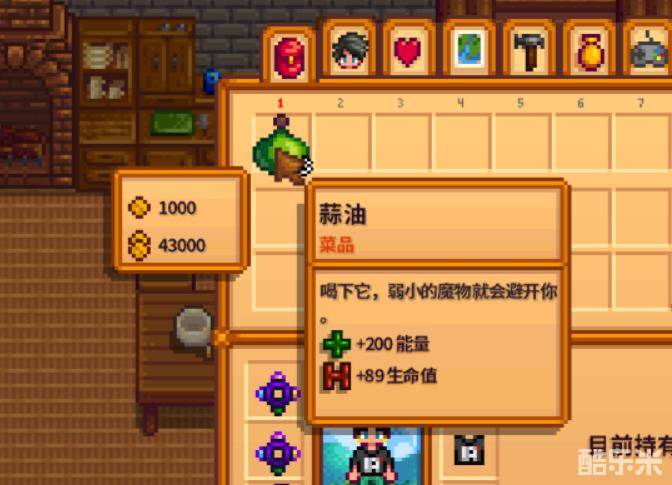
Task: Open the collections vase tab
Action: 588,50
